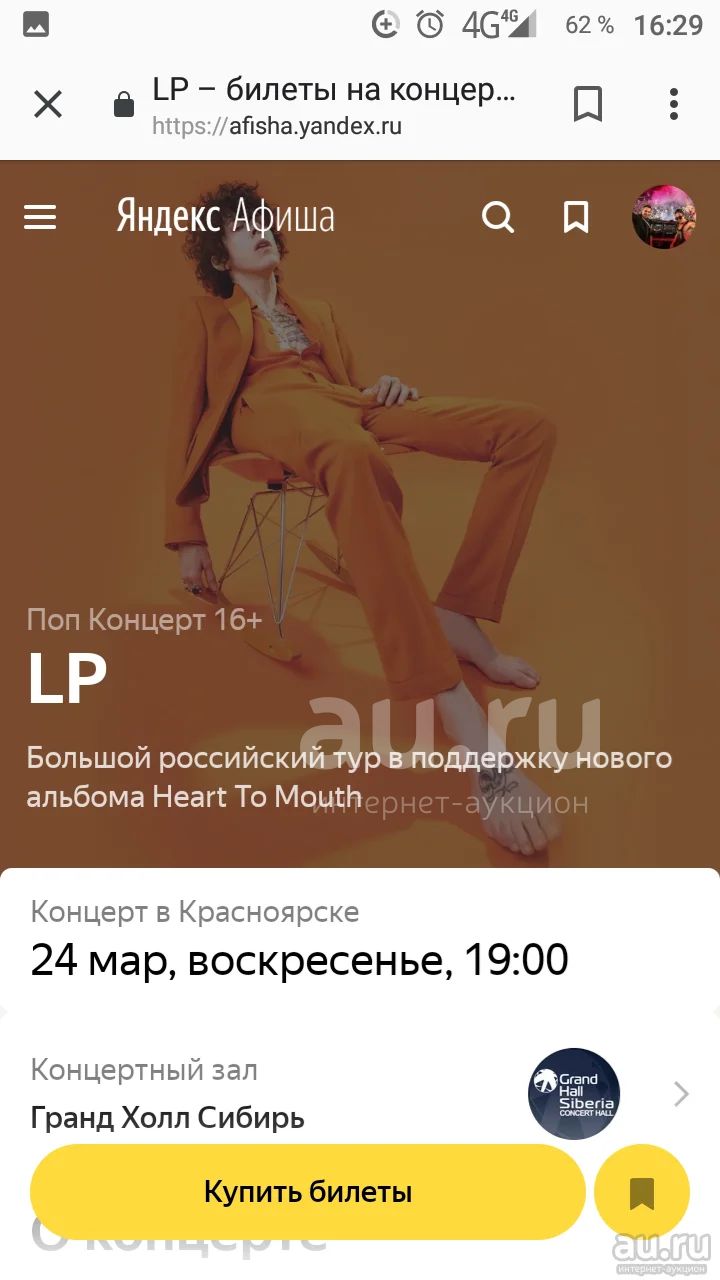720x1280 pixels.
Task: Tap the Купить билеты button
Action: [x=308, y=1192]
